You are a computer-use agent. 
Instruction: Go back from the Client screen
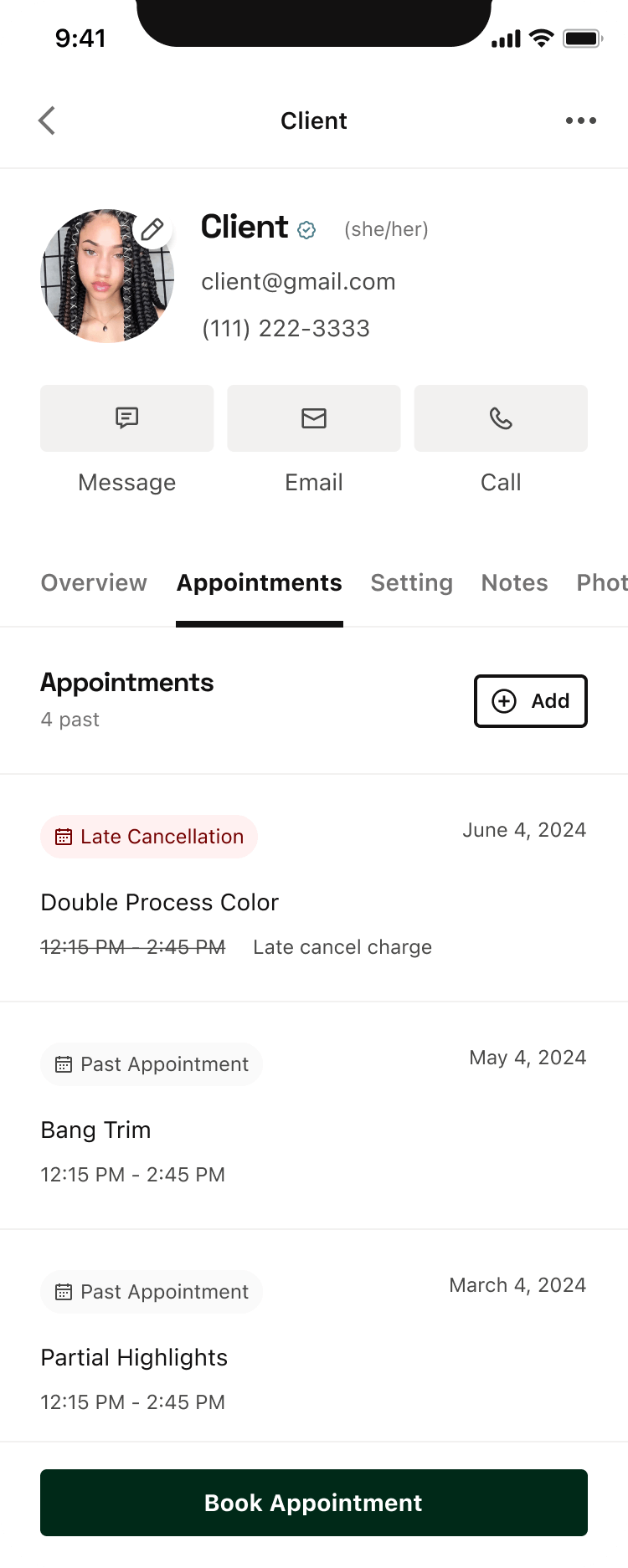point(47,120)
